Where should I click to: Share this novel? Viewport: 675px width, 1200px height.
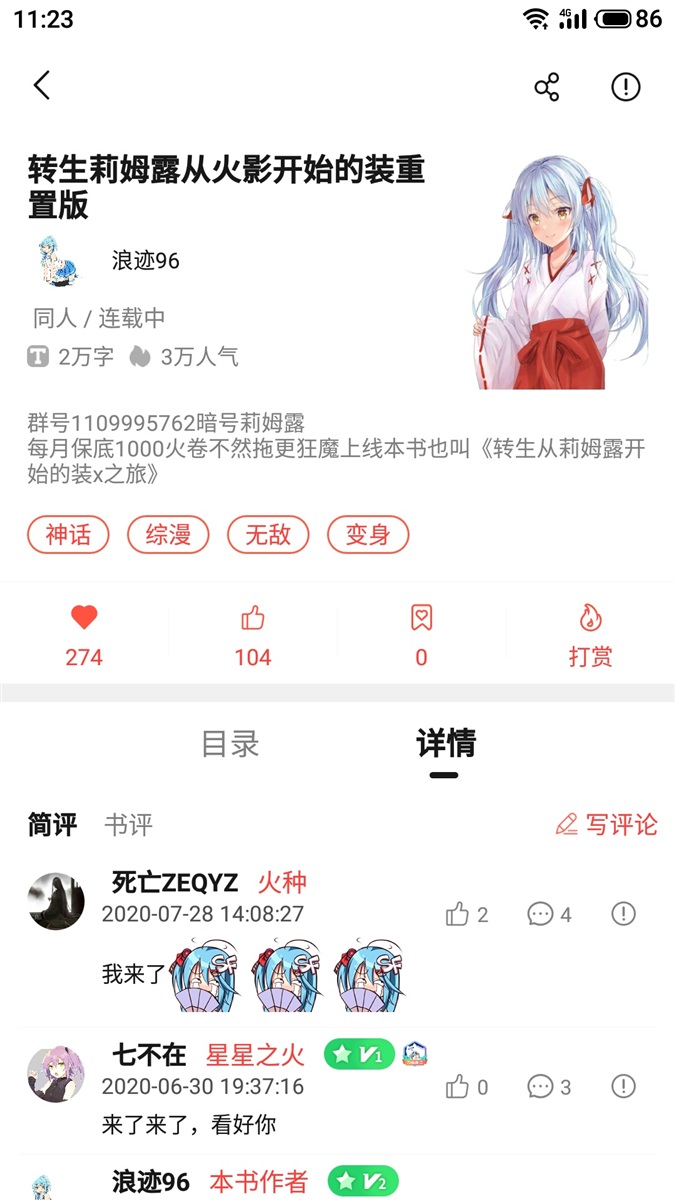tap(547, 87)
